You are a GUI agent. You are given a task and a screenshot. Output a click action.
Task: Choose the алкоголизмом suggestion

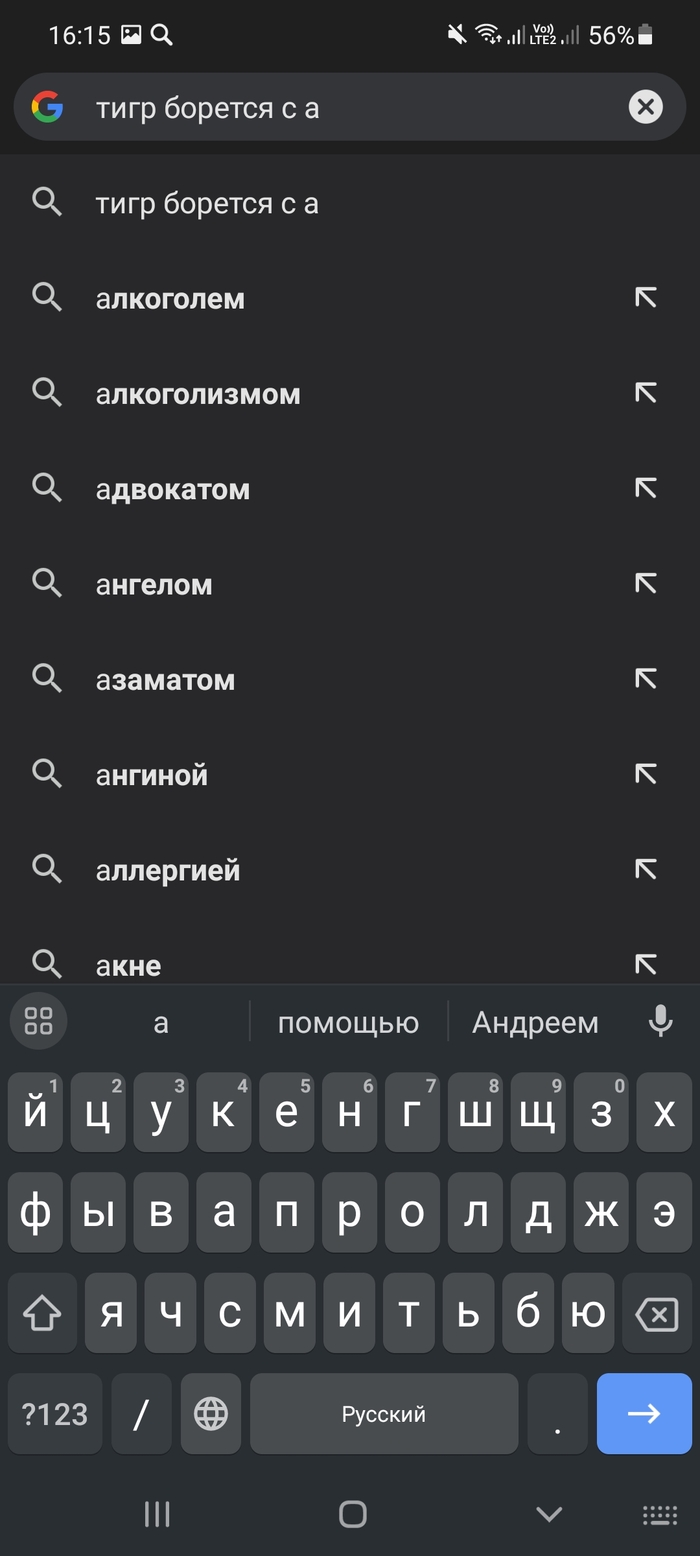click(198, 394)
